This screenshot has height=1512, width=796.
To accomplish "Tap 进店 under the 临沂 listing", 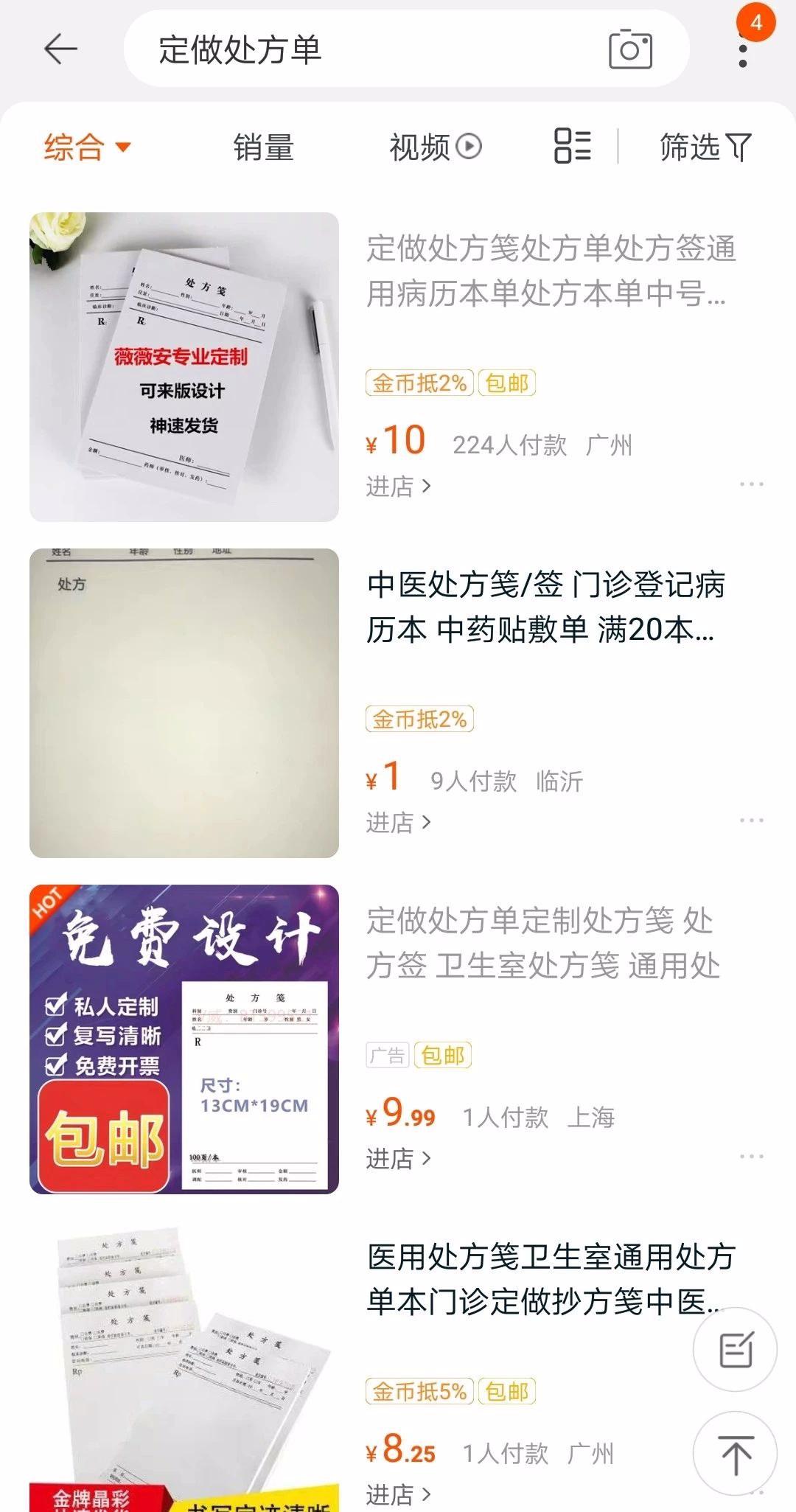I will coord(398,823).
